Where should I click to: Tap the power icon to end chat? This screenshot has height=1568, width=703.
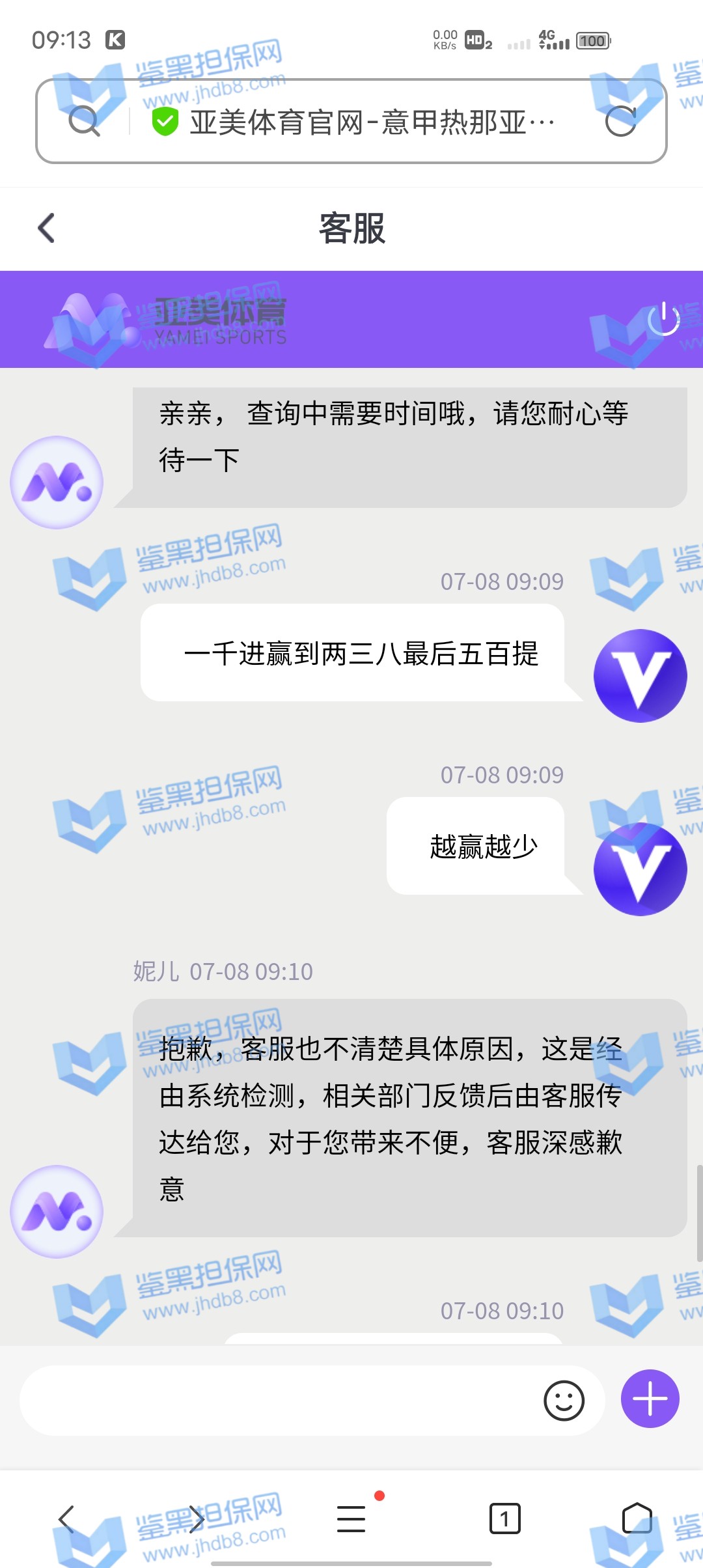click(663, 318)
